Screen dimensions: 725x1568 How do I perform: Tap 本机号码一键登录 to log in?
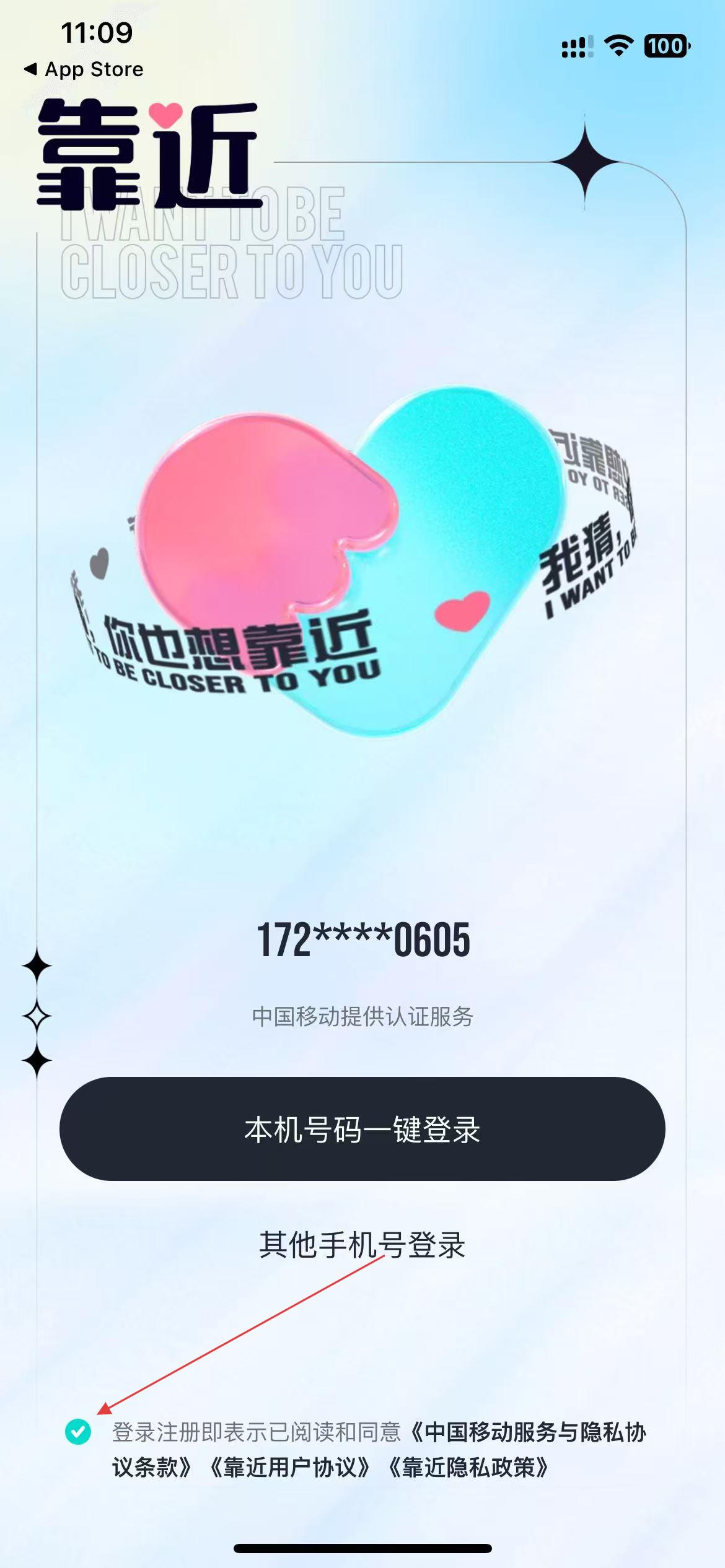tap(362, 1129)
